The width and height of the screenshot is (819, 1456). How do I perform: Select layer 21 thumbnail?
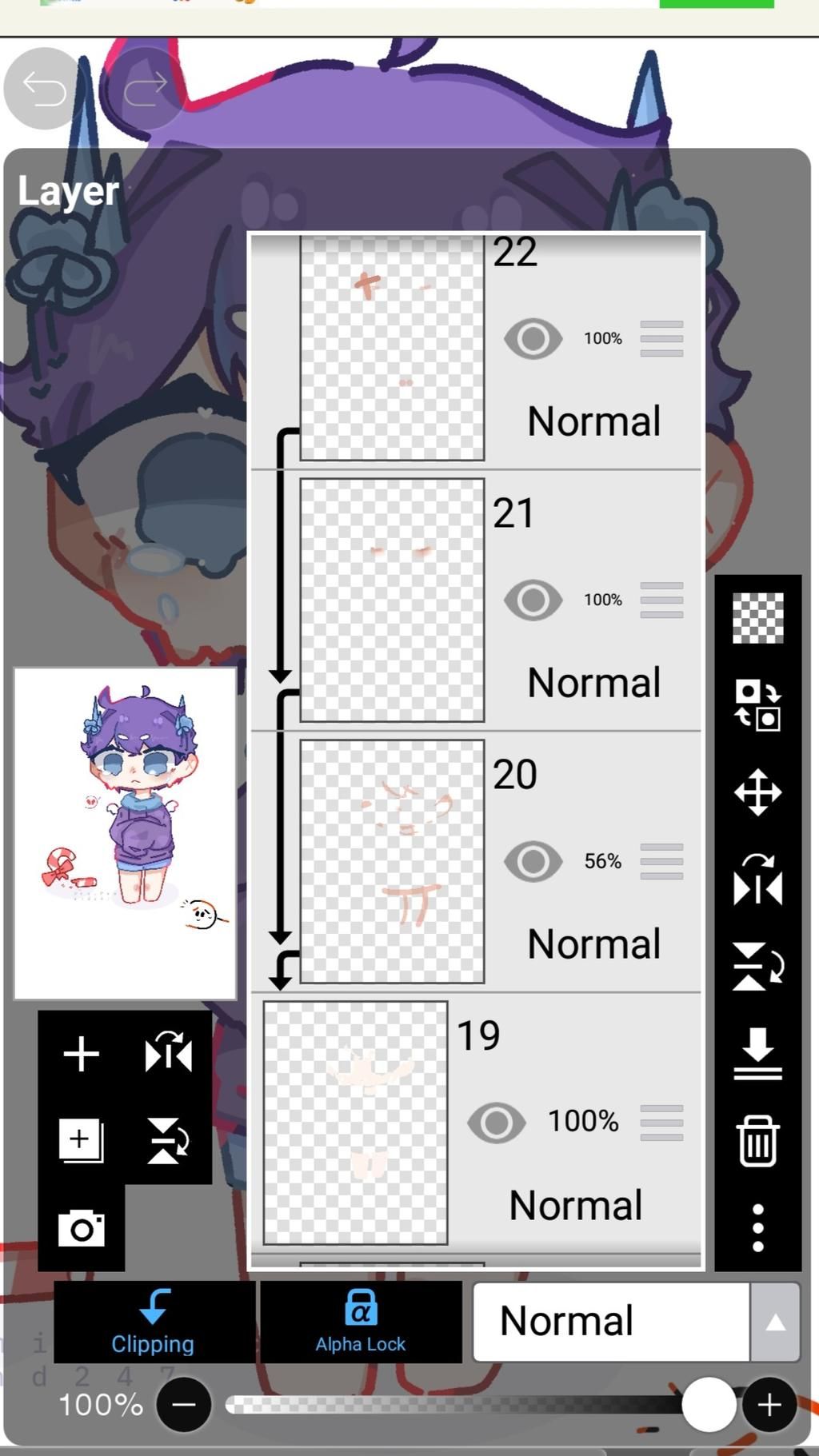[x=392, y=600]
